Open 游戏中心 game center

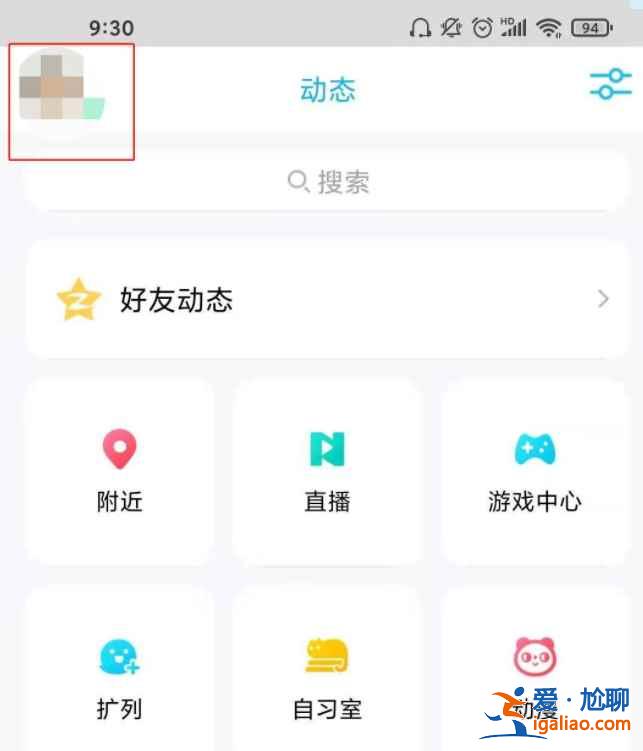tap(535, 472)
